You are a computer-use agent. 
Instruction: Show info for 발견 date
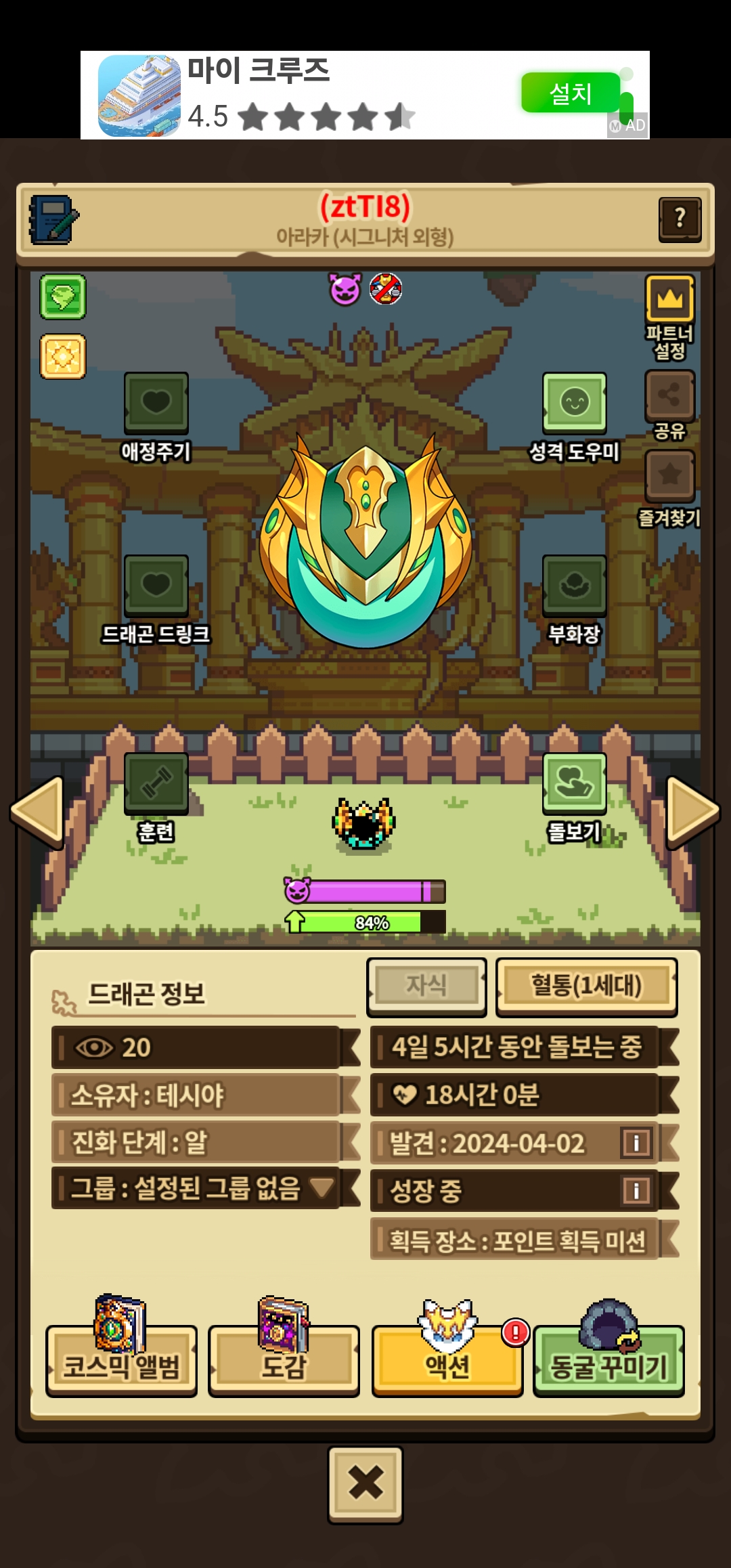[636, 1143]
